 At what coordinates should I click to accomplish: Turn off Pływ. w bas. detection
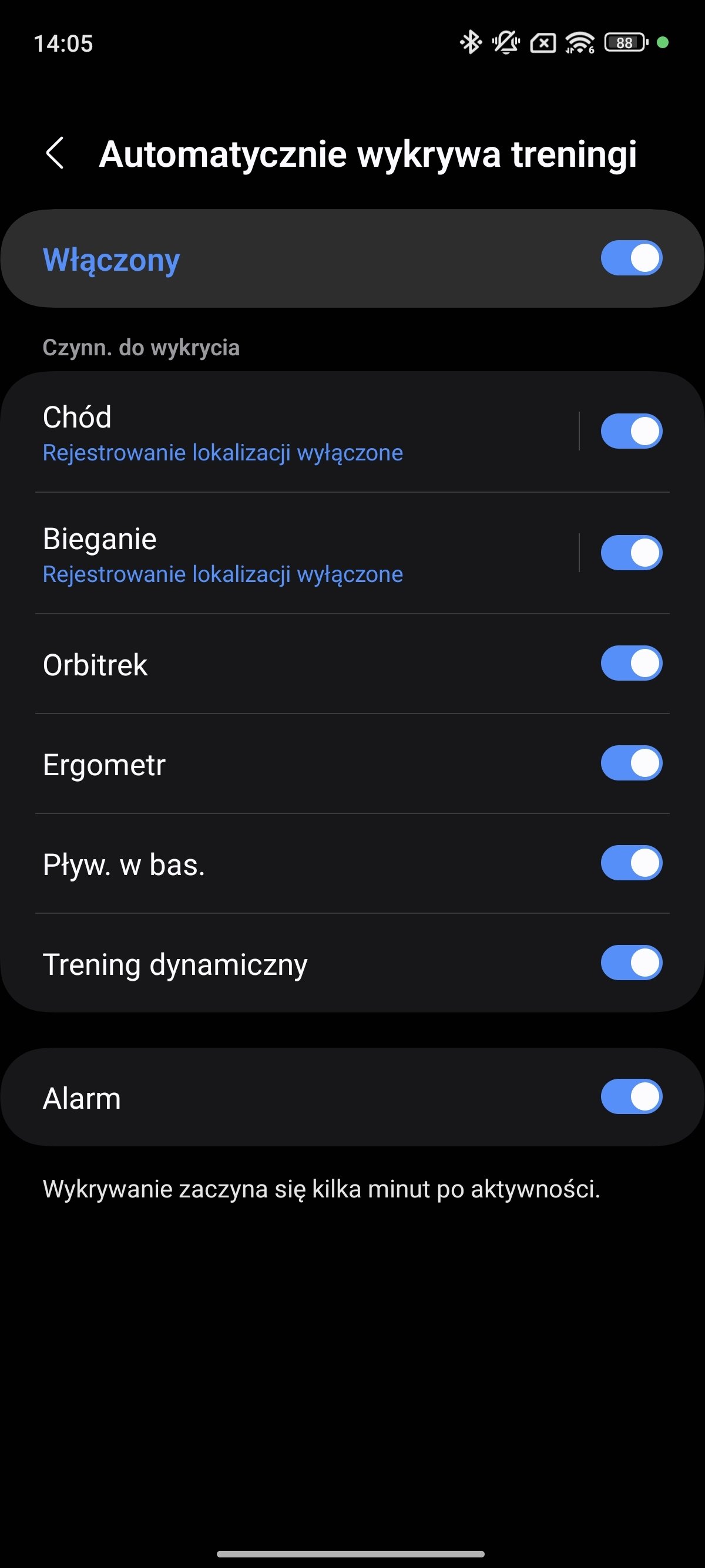pyautogui.click(x=632, y=863)
